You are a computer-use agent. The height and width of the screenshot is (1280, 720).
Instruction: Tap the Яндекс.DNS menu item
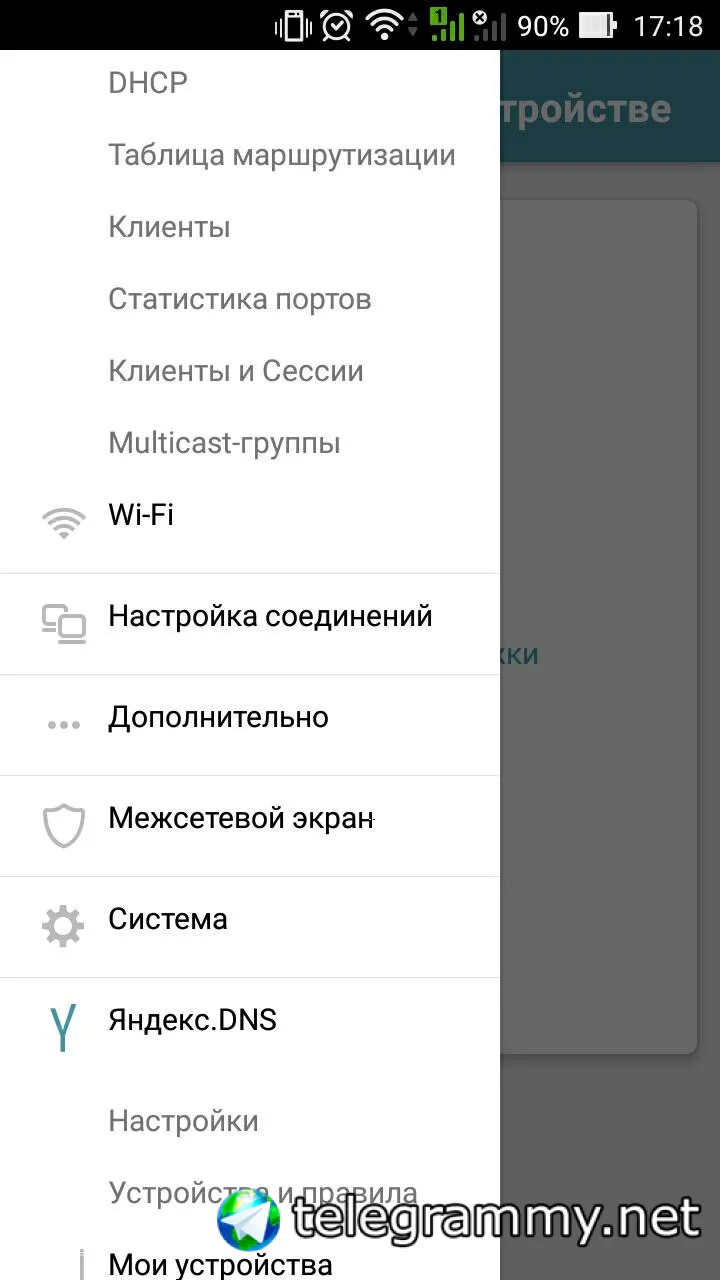point(192,1021)
